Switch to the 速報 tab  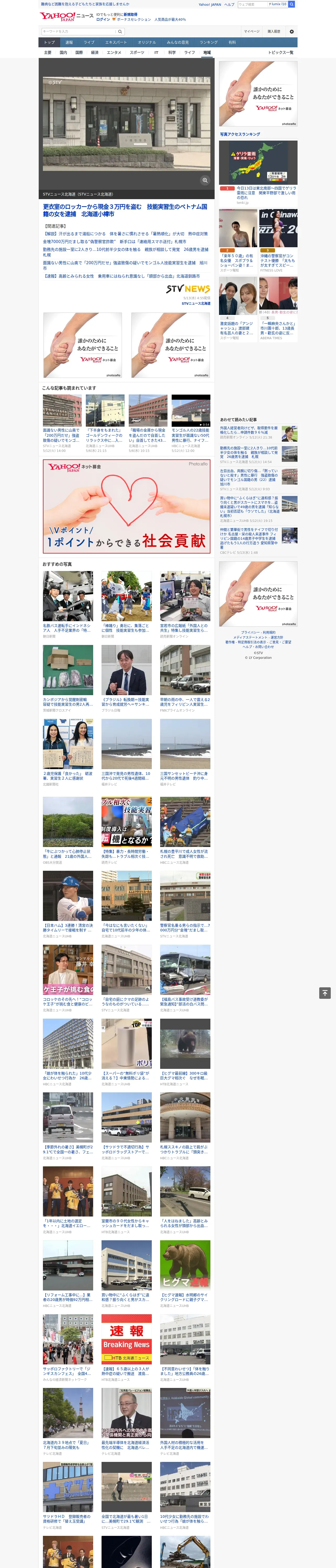pyautogui.click(x=69, y=42)
